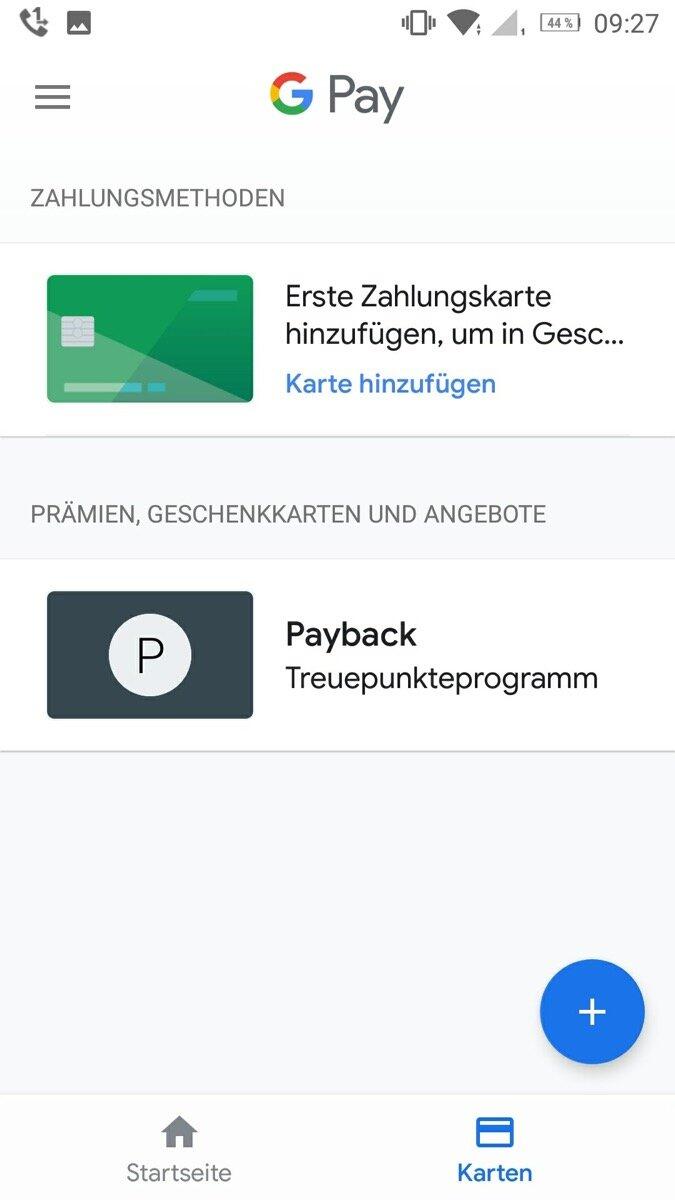
Task: Tap the Karte hinzufügen link
Action: coord(390,383)
